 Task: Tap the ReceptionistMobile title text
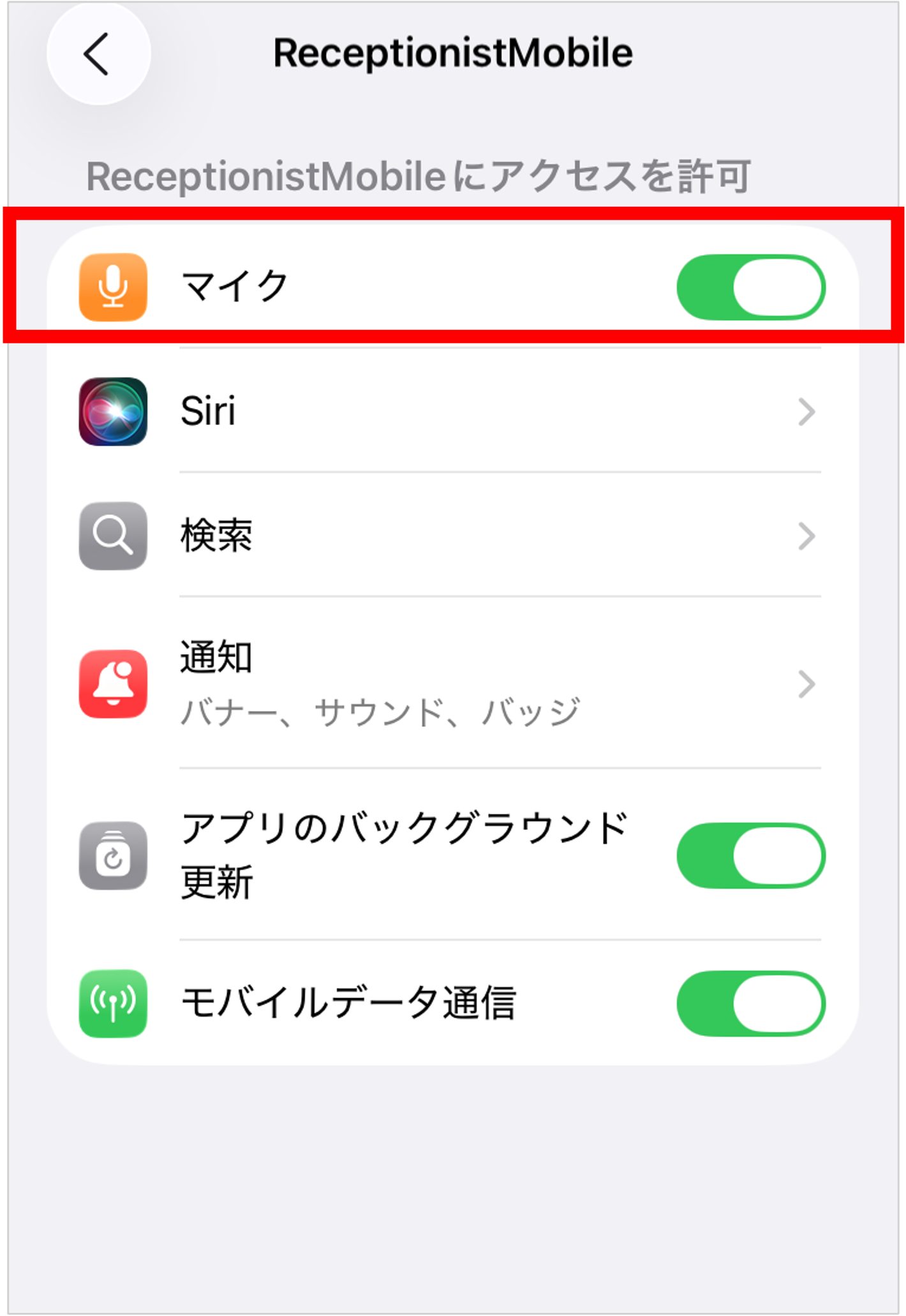[452, 52]
